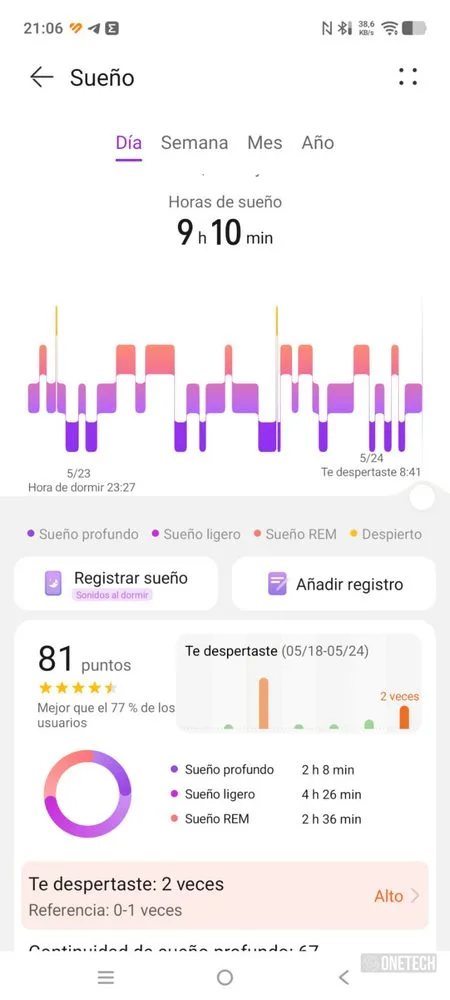Open the four-dot more options menu
The image size is (450, 1000).
[408, 77]
